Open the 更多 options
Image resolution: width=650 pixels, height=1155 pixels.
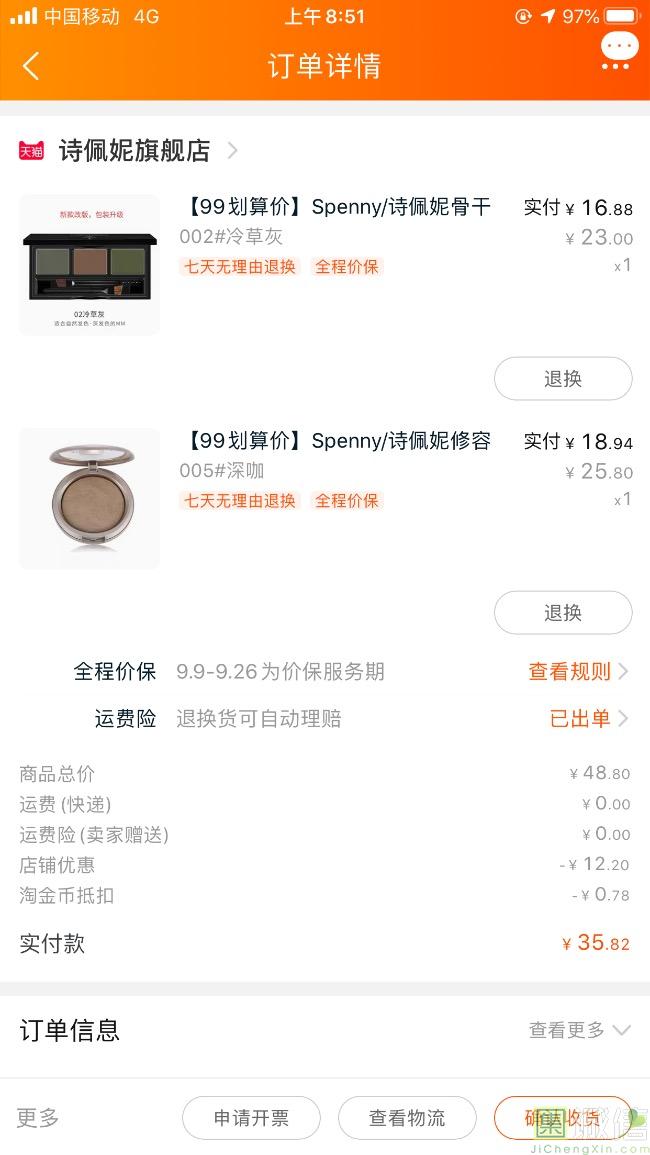pos(38,1117)
